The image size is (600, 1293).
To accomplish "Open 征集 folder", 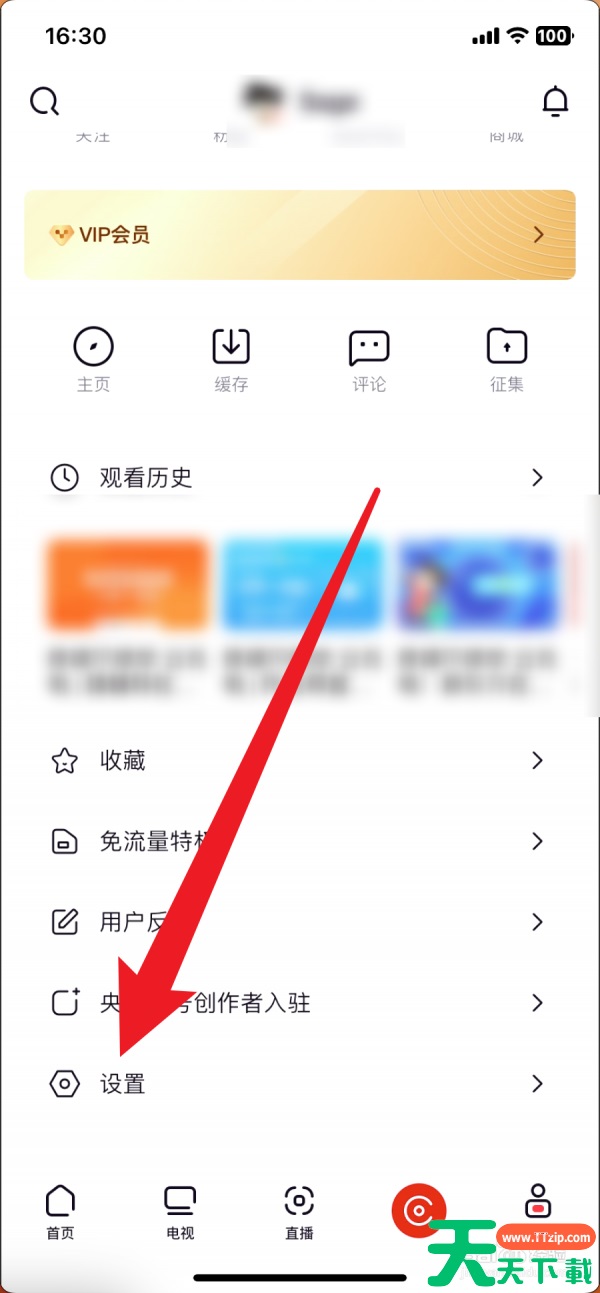I will click(x=506, y=359).
